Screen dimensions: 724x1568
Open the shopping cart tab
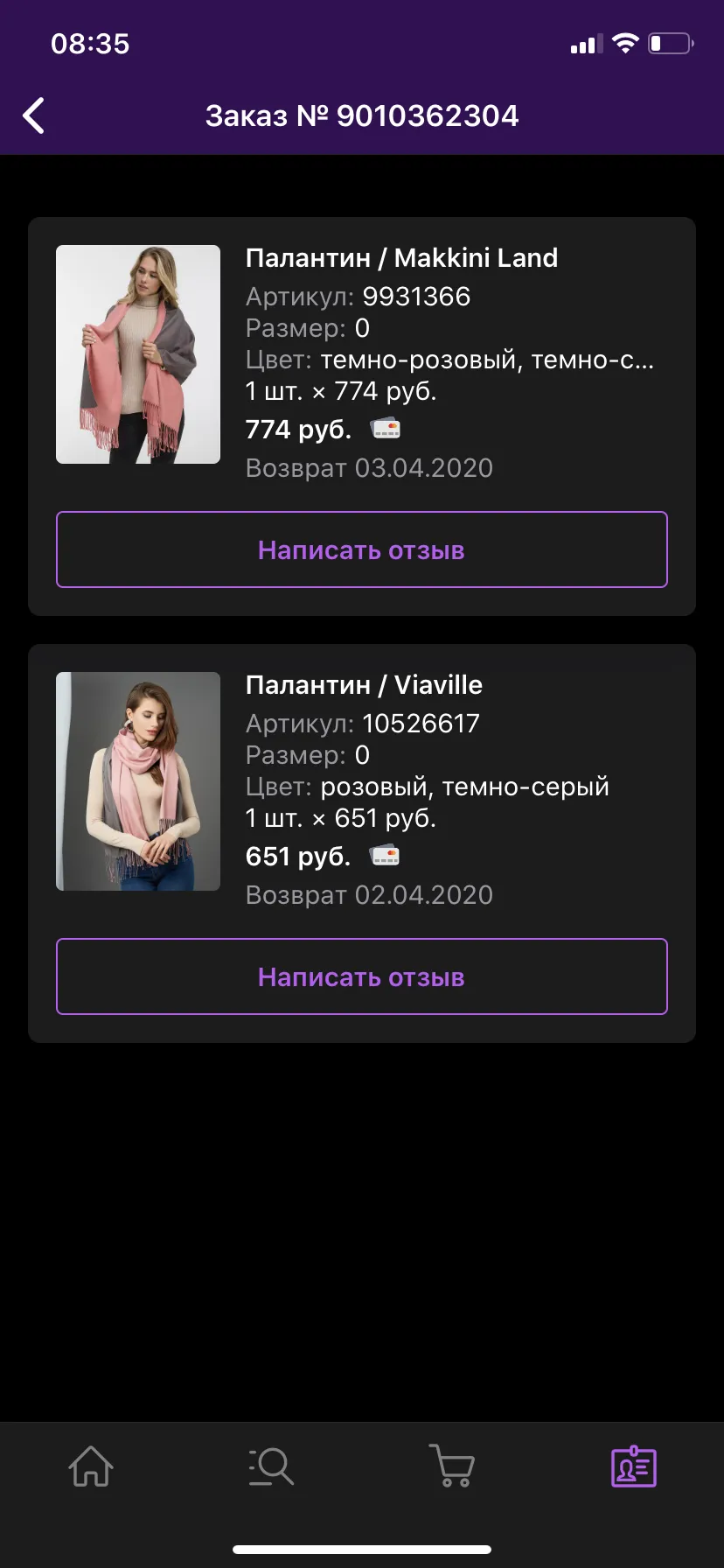(452, 1466)
